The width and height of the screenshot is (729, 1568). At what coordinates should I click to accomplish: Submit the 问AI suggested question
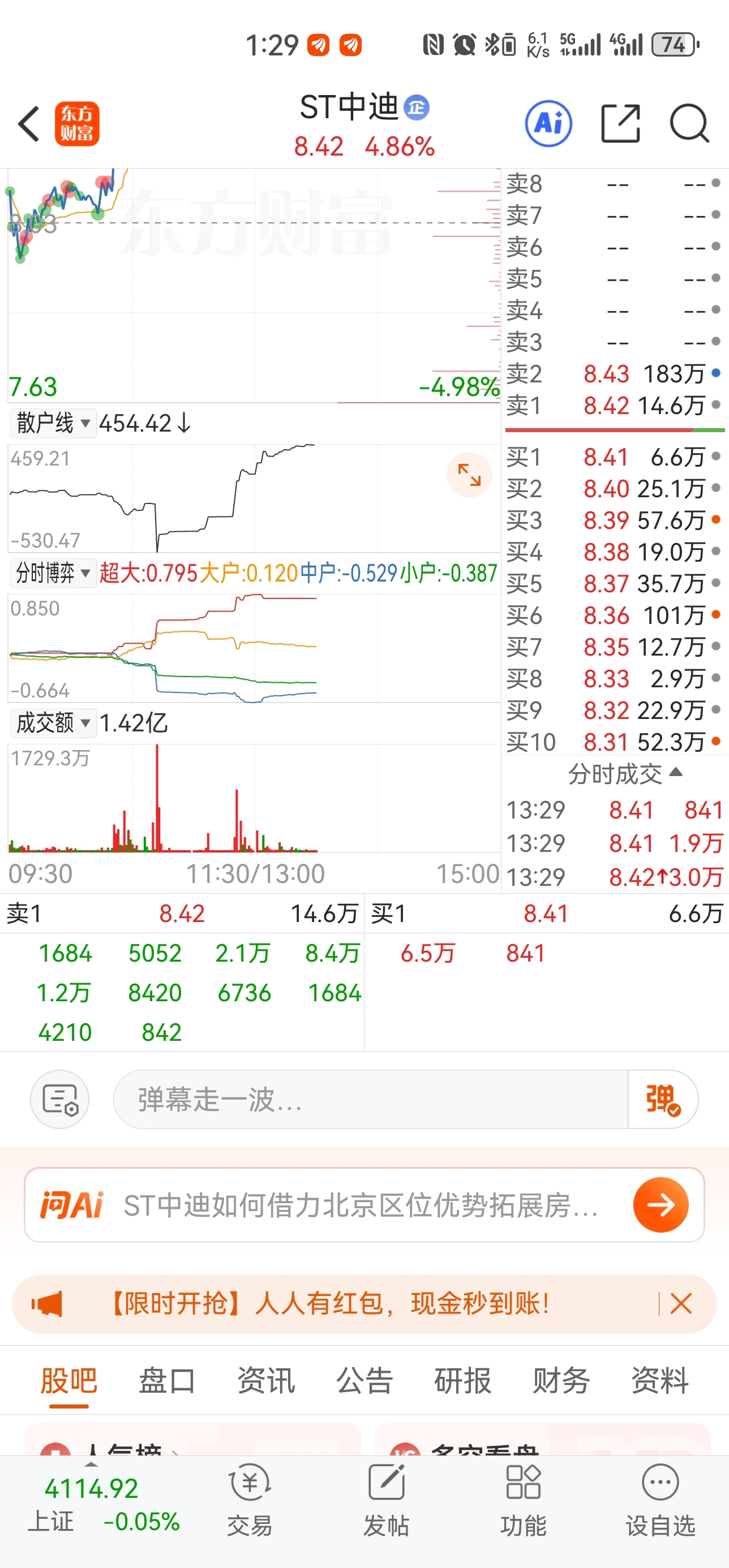(x=661, y=1205)
